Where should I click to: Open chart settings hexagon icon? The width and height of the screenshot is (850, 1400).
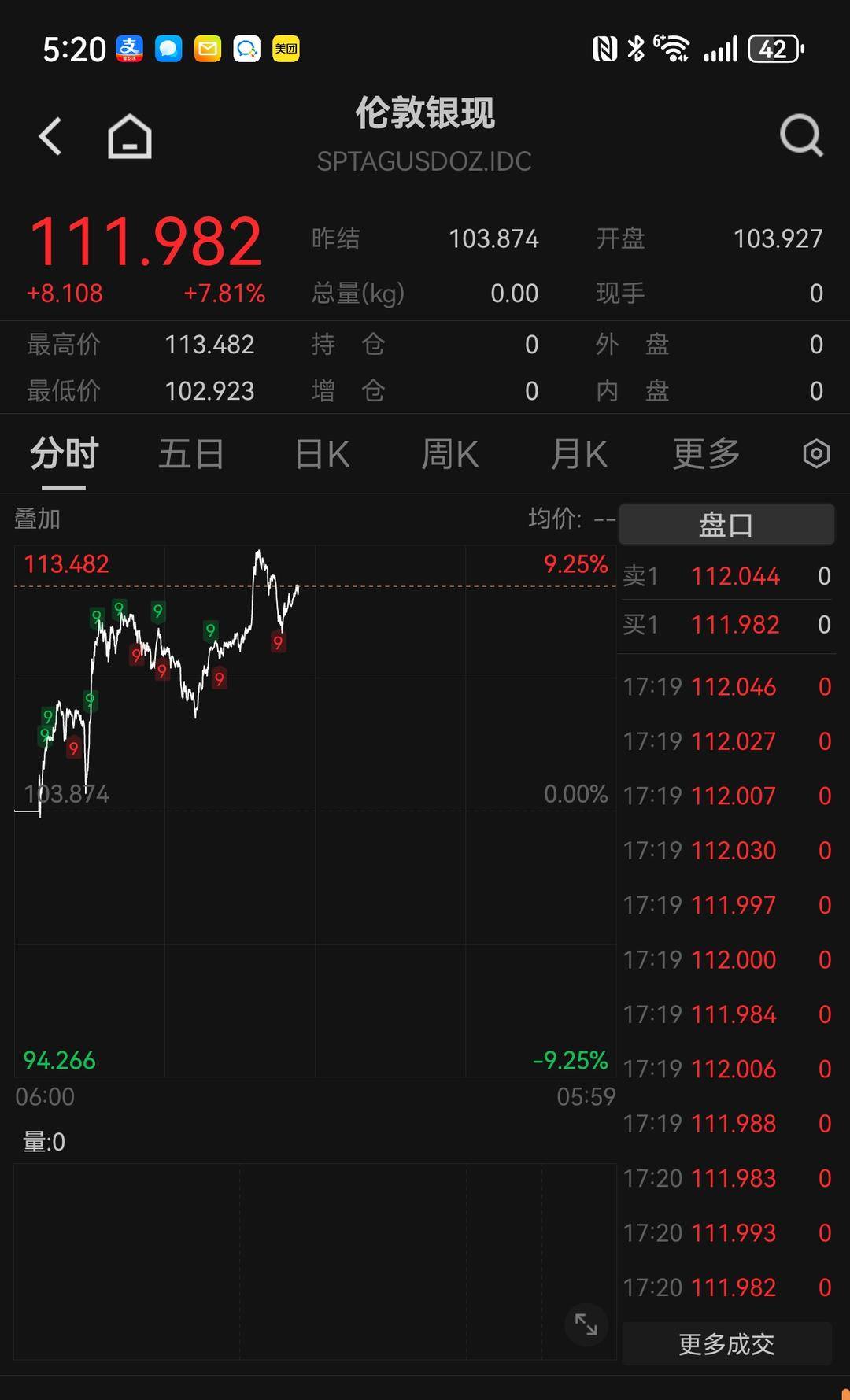816,454
